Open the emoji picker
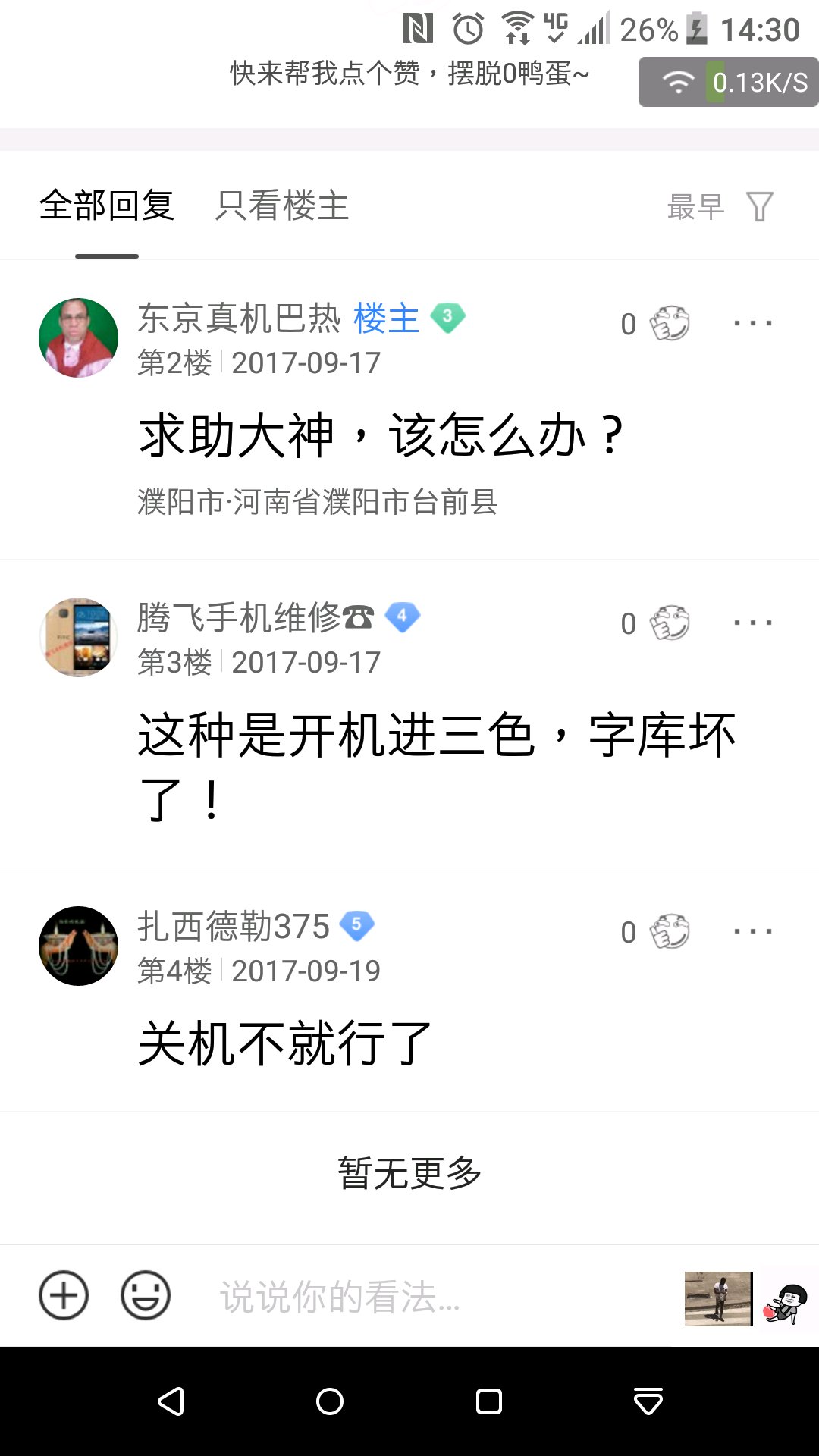Image resolution: width=819 pixels, height=1456 pixels. (146, 1295)
